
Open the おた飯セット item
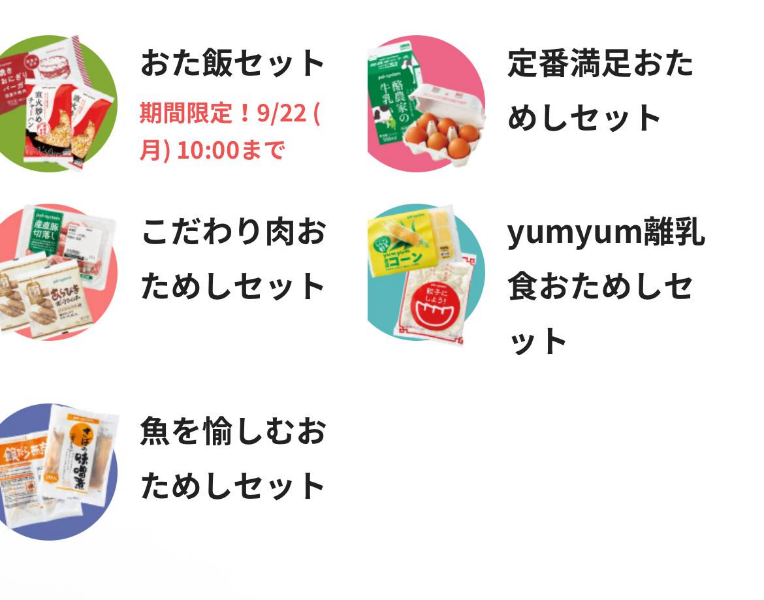click(232, 64)
